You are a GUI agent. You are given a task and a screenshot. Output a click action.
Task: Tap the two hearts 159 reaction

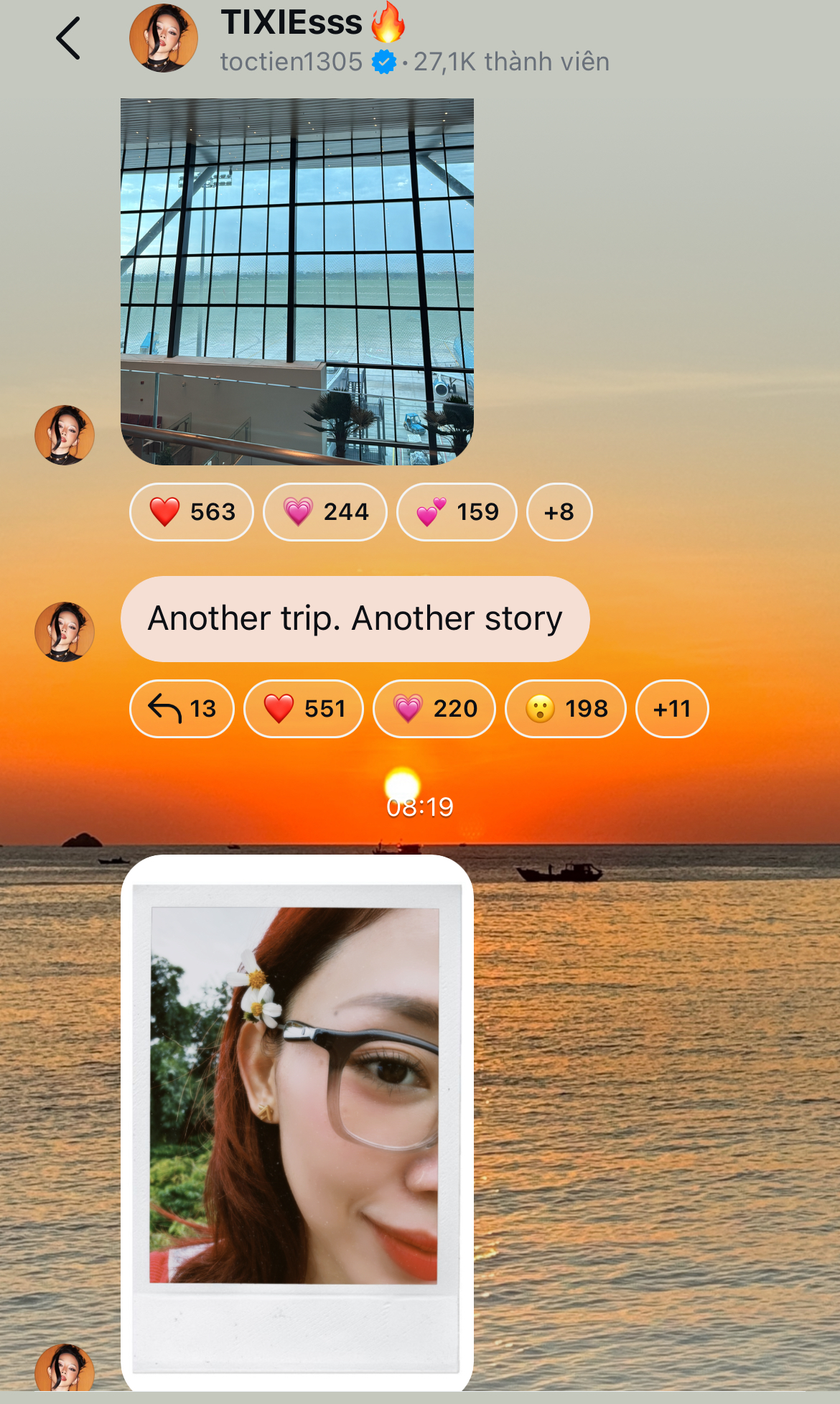coord(457,512)
